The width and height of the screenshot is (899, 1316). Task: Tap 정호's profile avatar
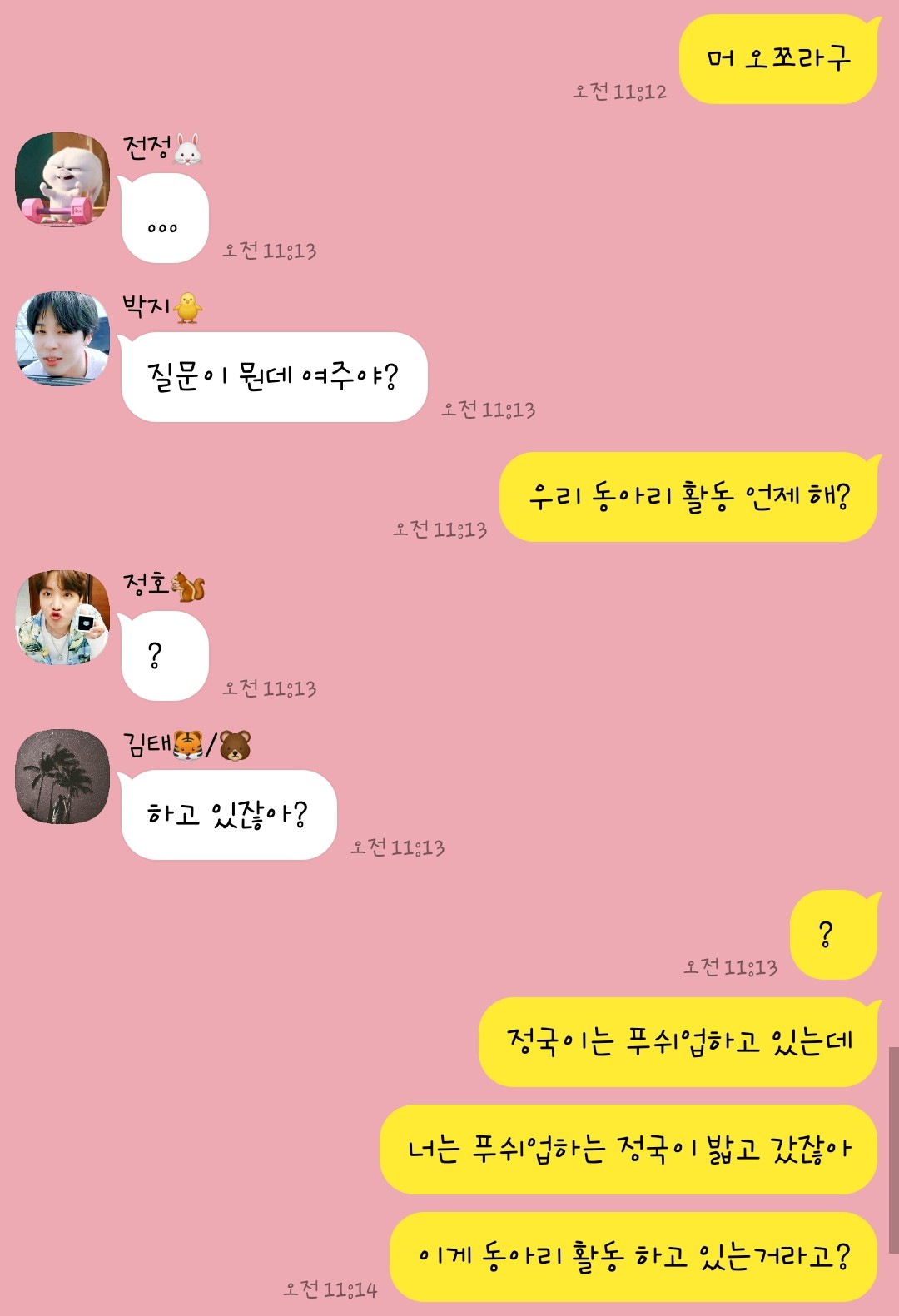62,617
